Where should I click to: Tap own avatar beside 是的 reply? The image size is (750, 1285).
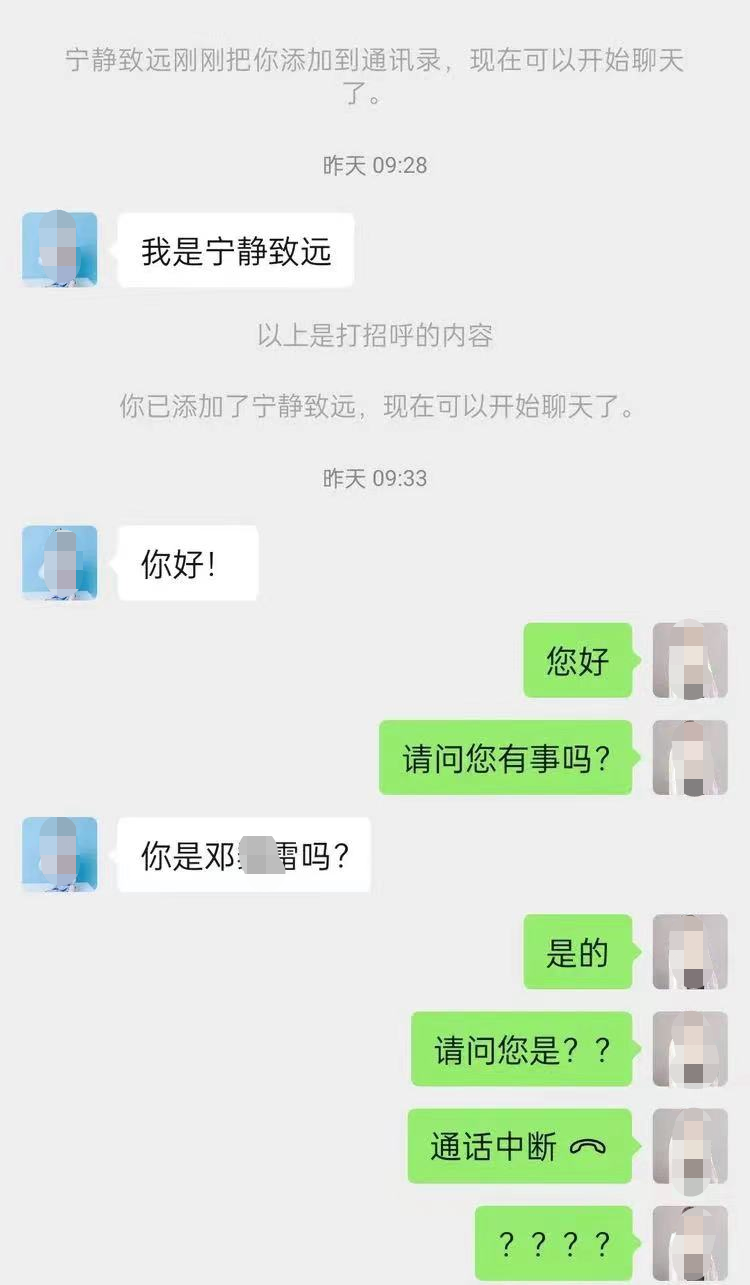(x=690, y=952)
